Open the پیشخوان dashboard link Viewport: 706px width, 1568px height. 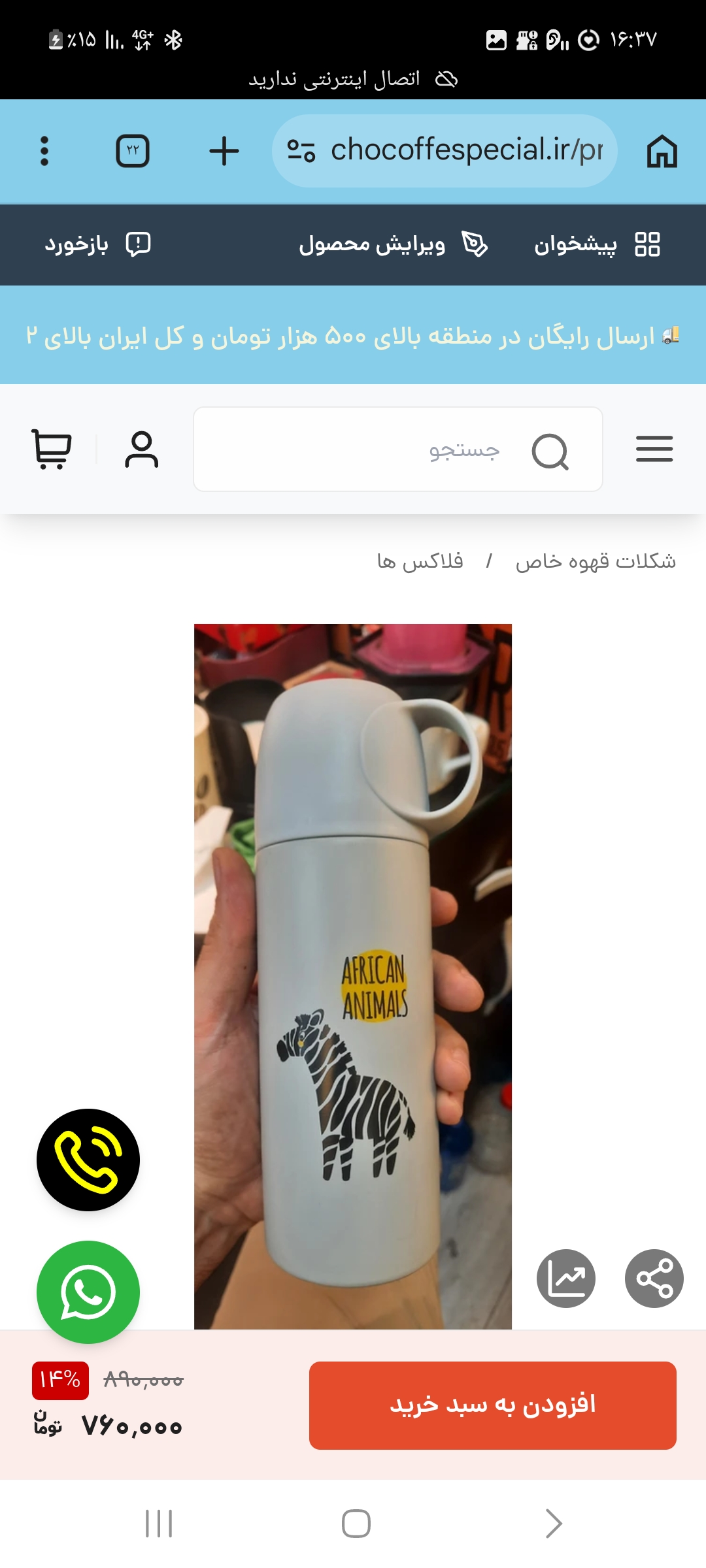[596, 245]
